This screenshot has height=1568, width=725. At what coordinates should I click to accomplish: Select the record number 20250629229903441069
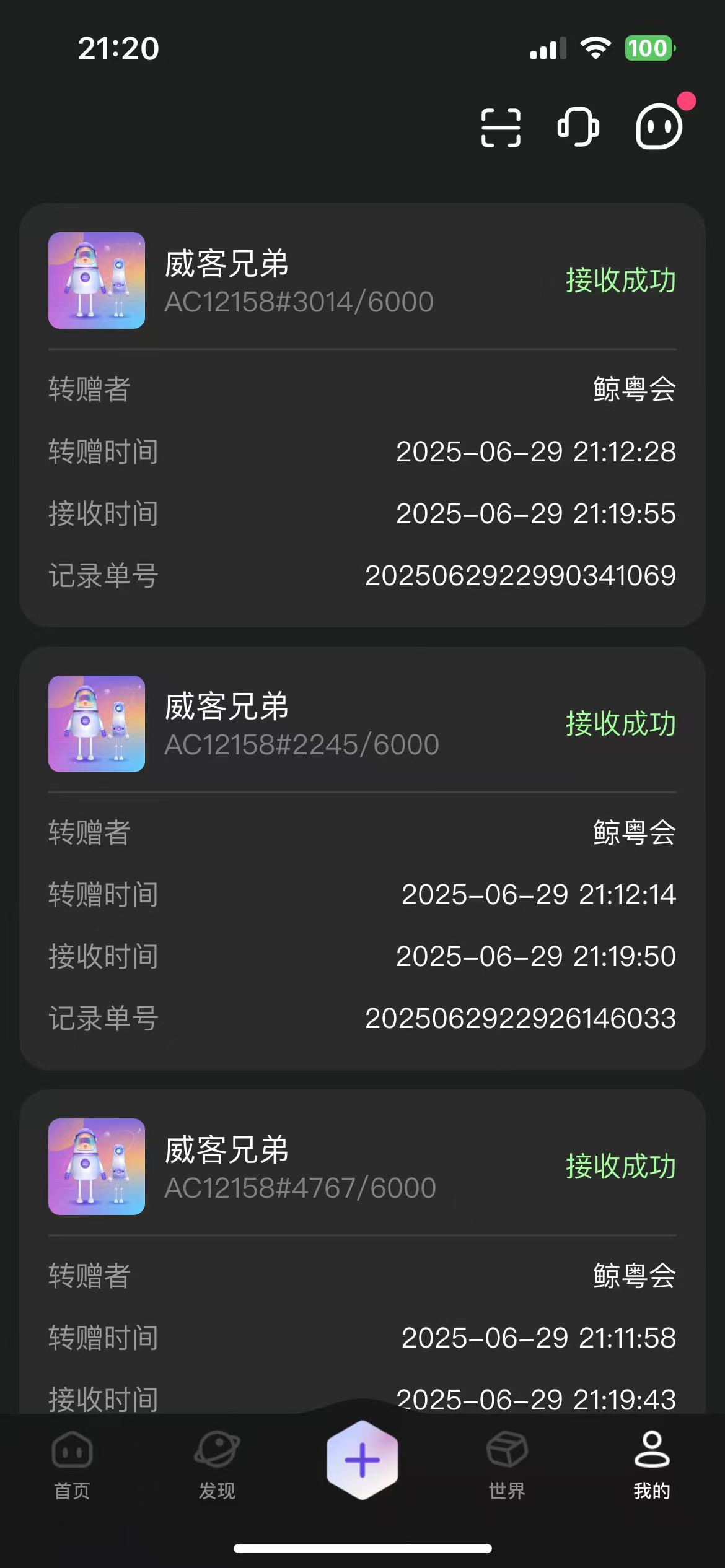click(521, 575)
